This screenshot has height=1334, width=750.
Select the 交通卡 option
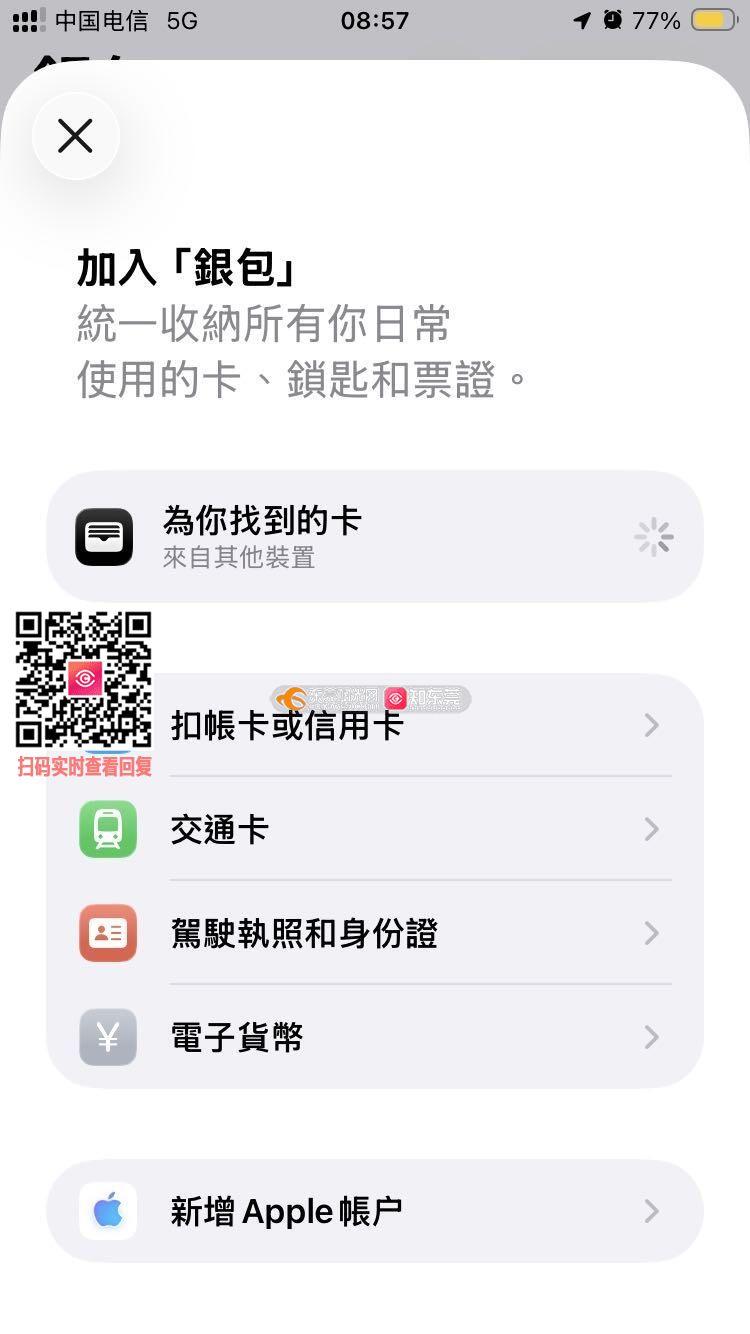click(x=374, y=830)
